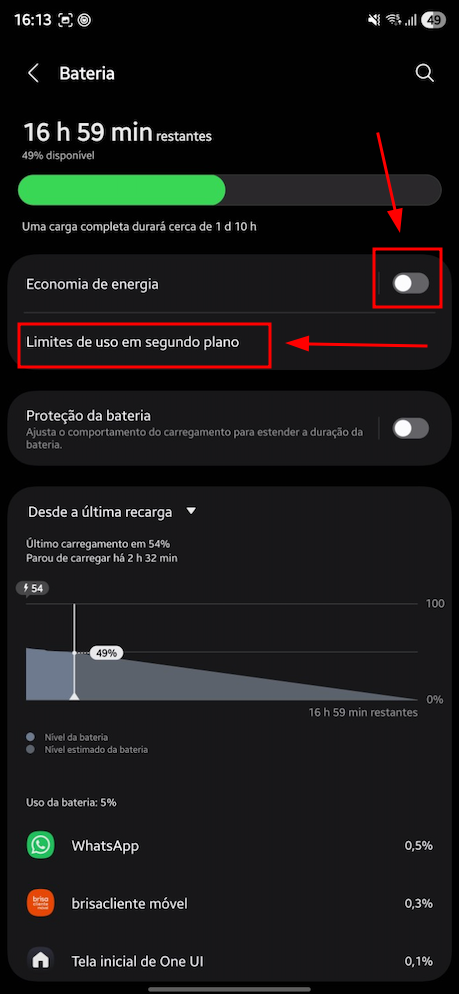Go back from Bateria screen
Viewport: 459px width, 994px height.
[34, 74]
